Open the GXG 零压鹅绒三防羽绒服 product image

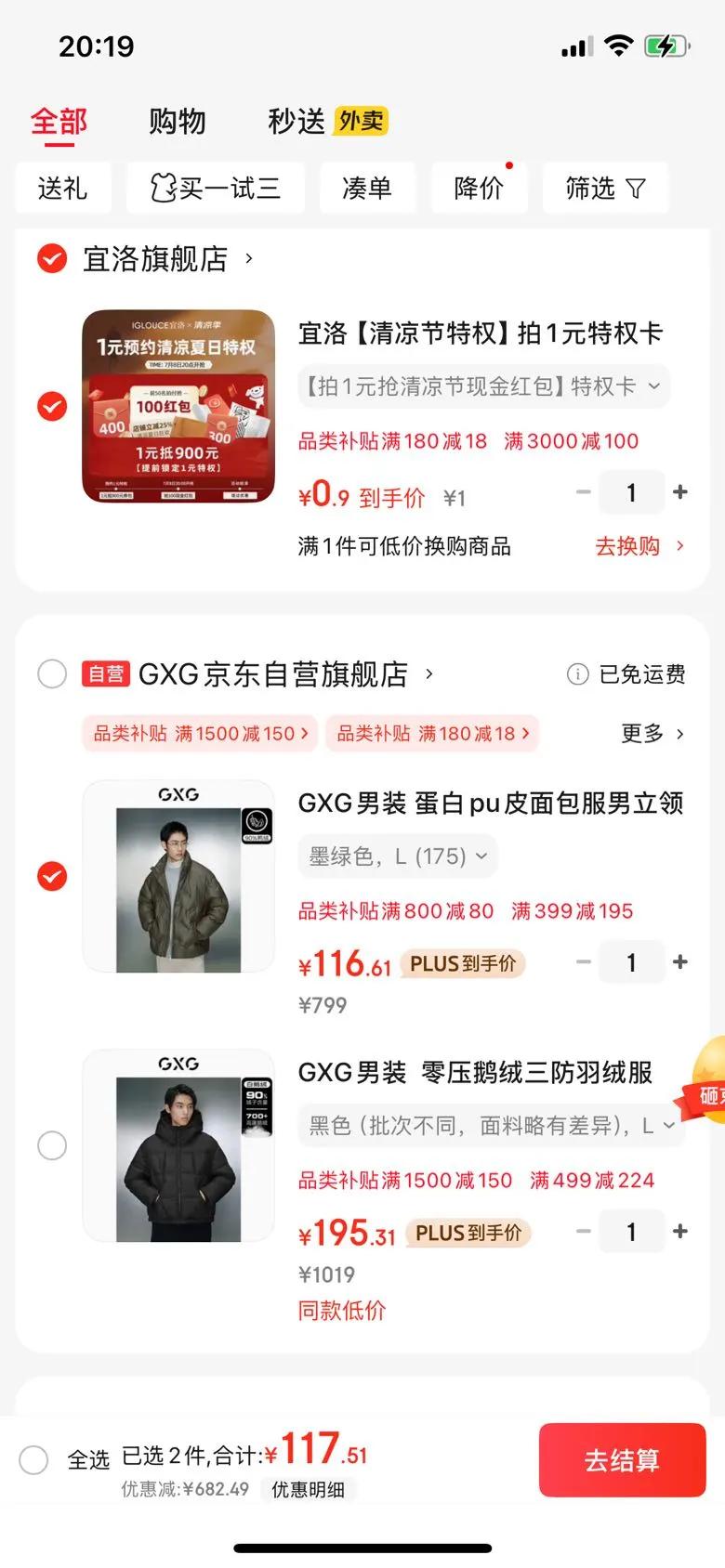pos(178,1145)
